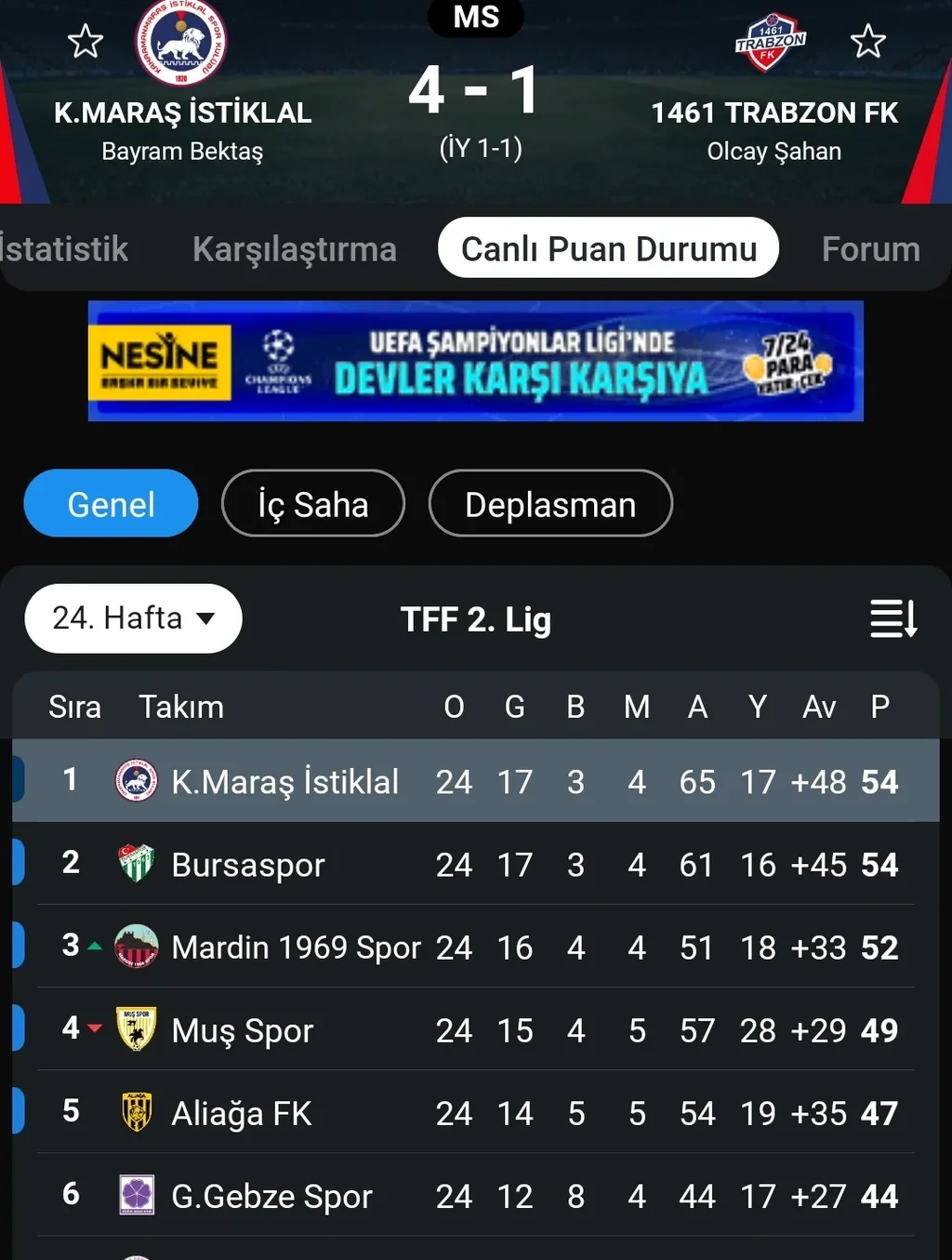952x1260 pixels.
Task: Select the Canlı Puan Durumu tab
Action: coord(608,248)
